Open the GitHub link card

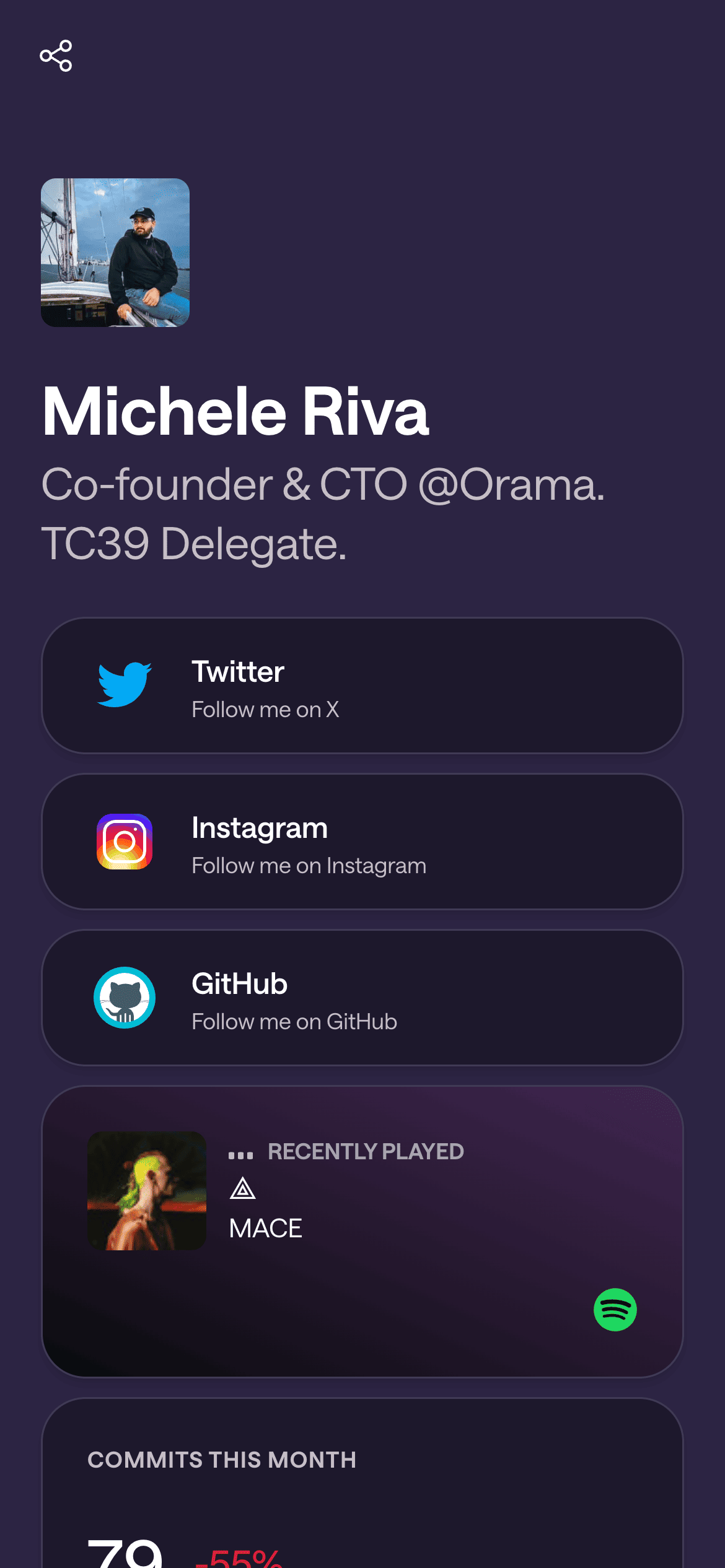[362, 998]
